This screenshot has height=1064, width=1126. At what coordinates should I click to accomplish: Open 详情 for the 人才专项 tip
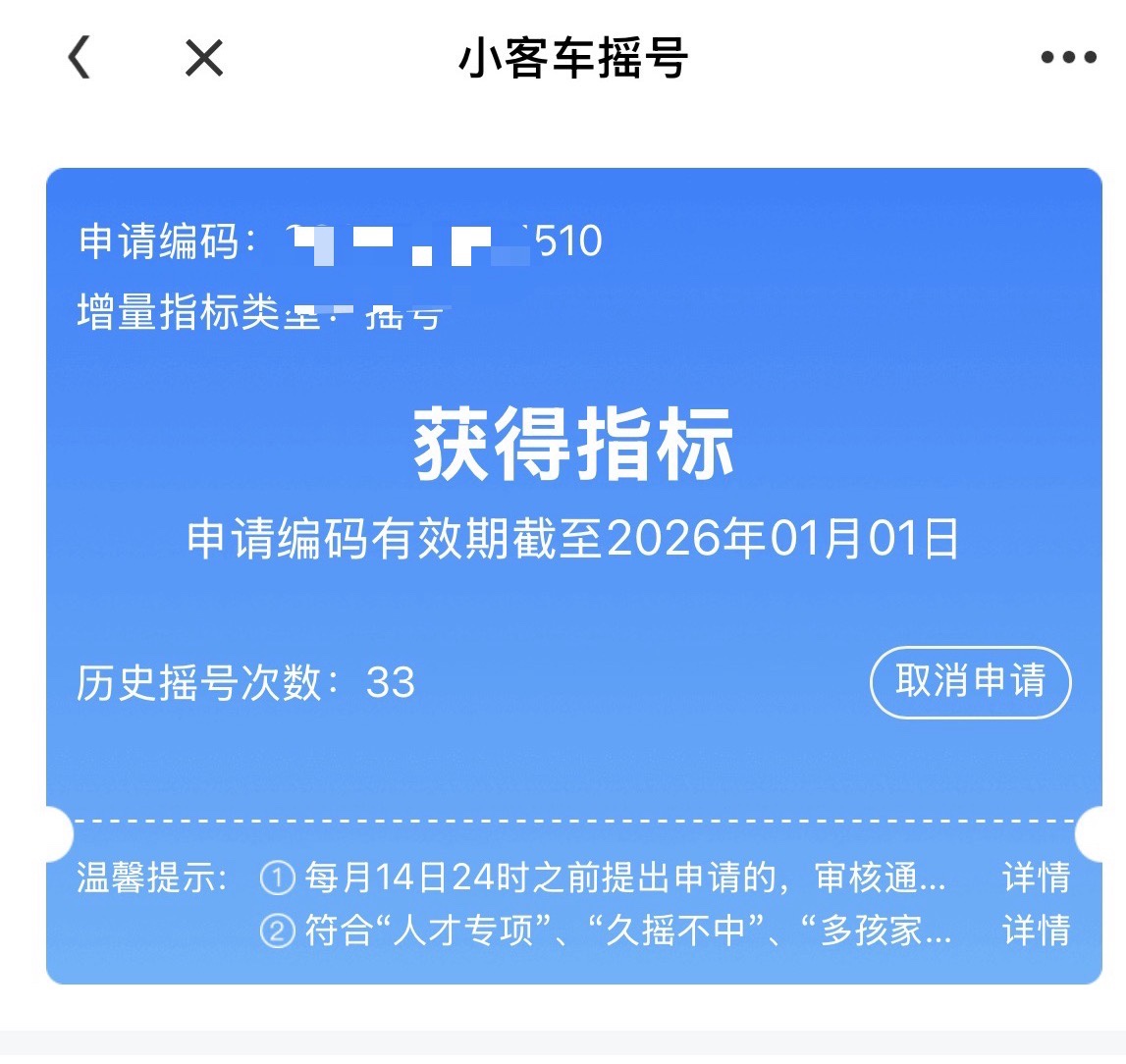[x=1036, y=931]
